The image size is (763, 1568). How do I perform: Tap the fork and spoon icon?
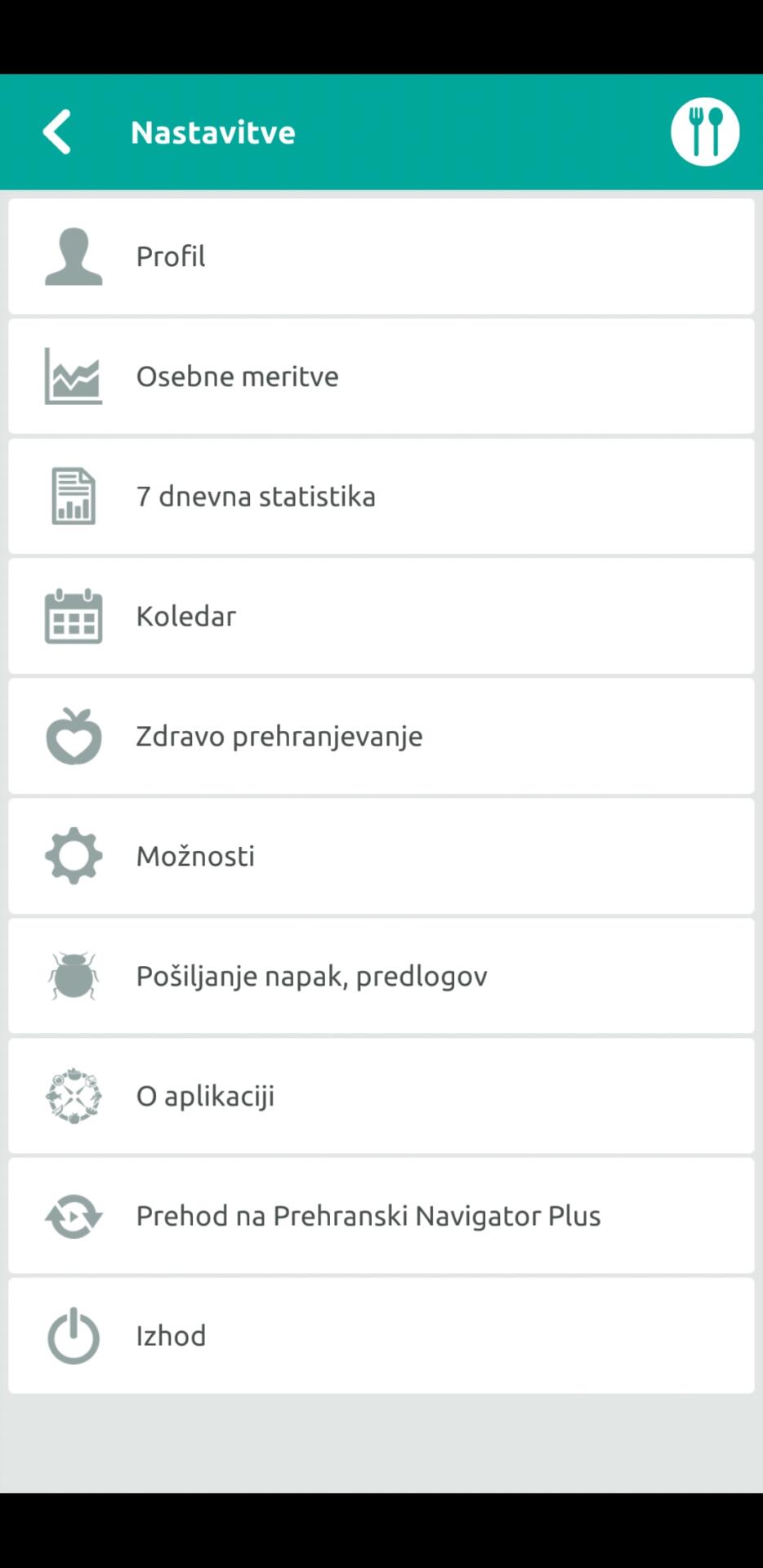pyautogui.click(x=705, y=132)
